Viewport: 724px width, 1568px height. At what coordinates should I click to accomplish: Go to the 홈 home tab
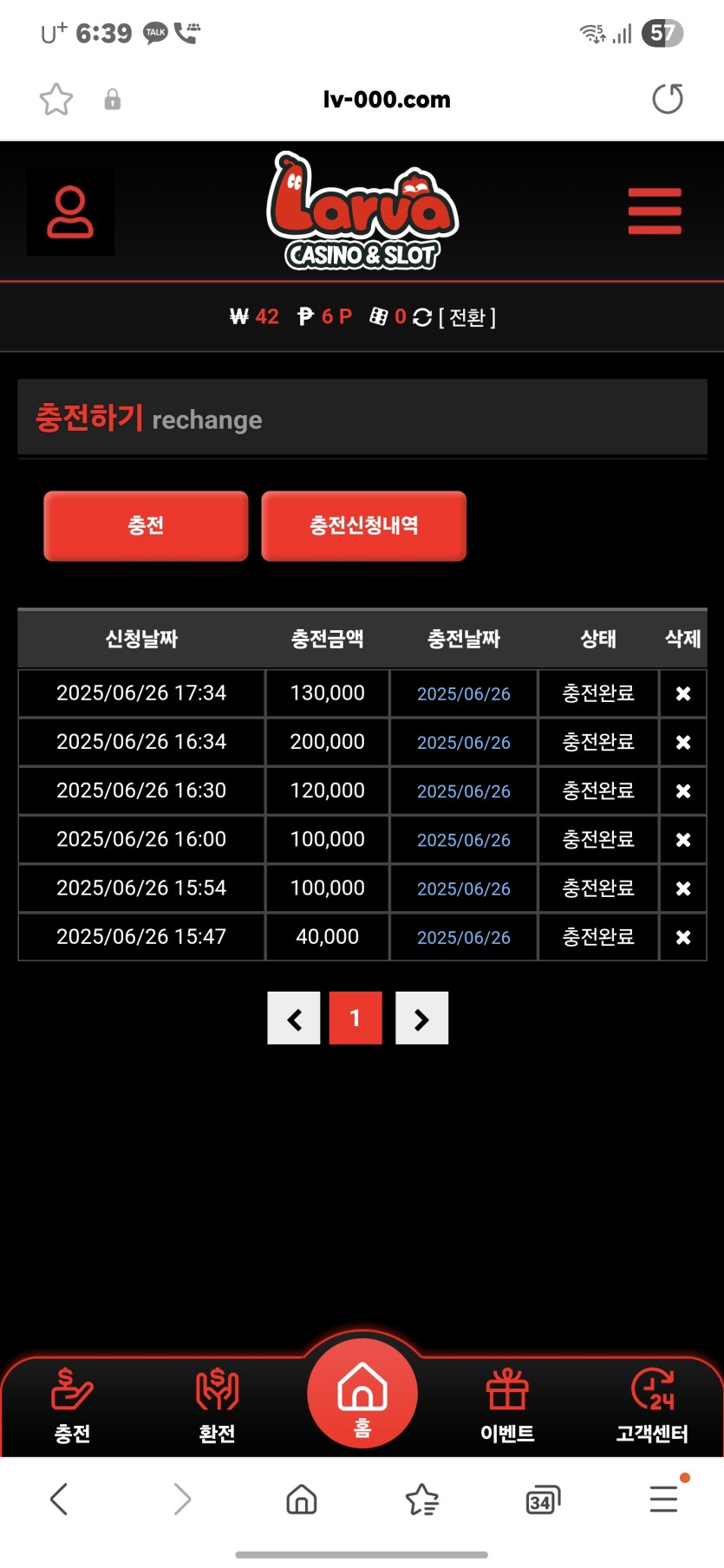coord(362,1393)
